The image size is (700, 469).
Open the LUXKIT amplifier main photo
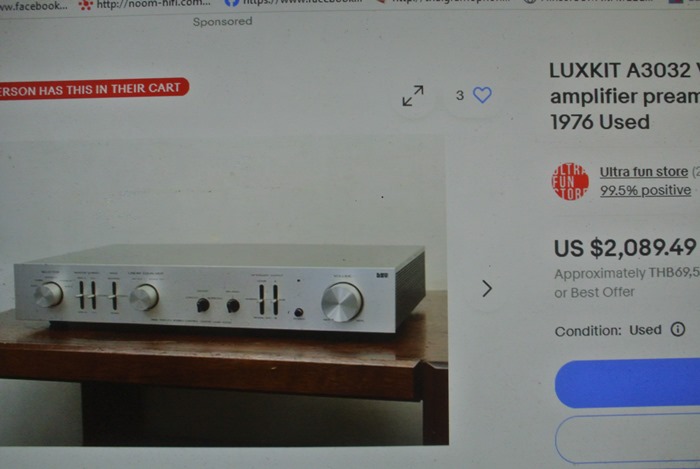click(x=220, y=290)
